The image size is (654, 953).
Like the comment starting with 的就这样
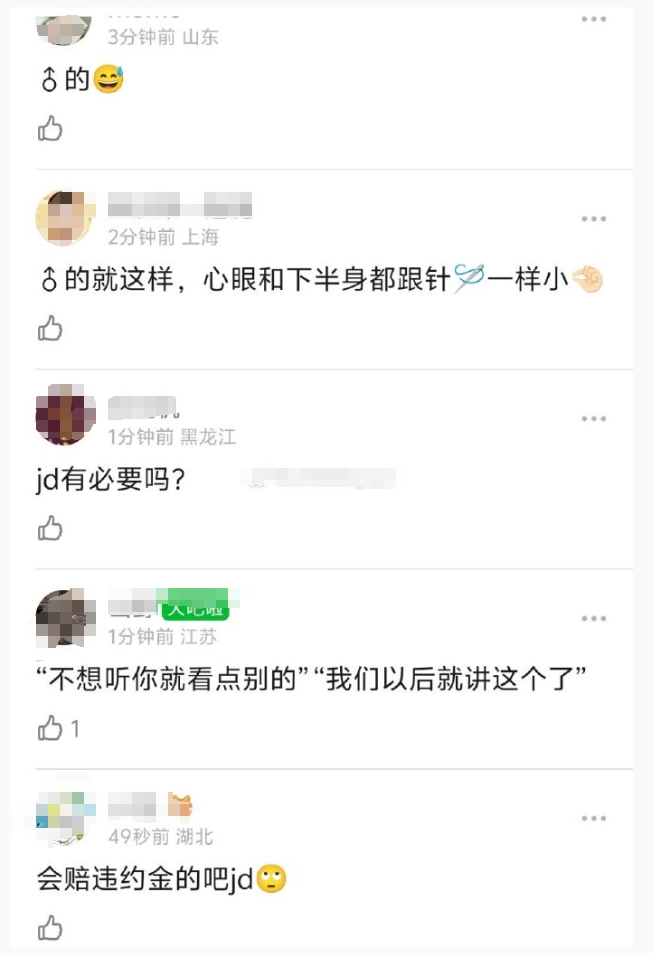click(x=50, y=328)
